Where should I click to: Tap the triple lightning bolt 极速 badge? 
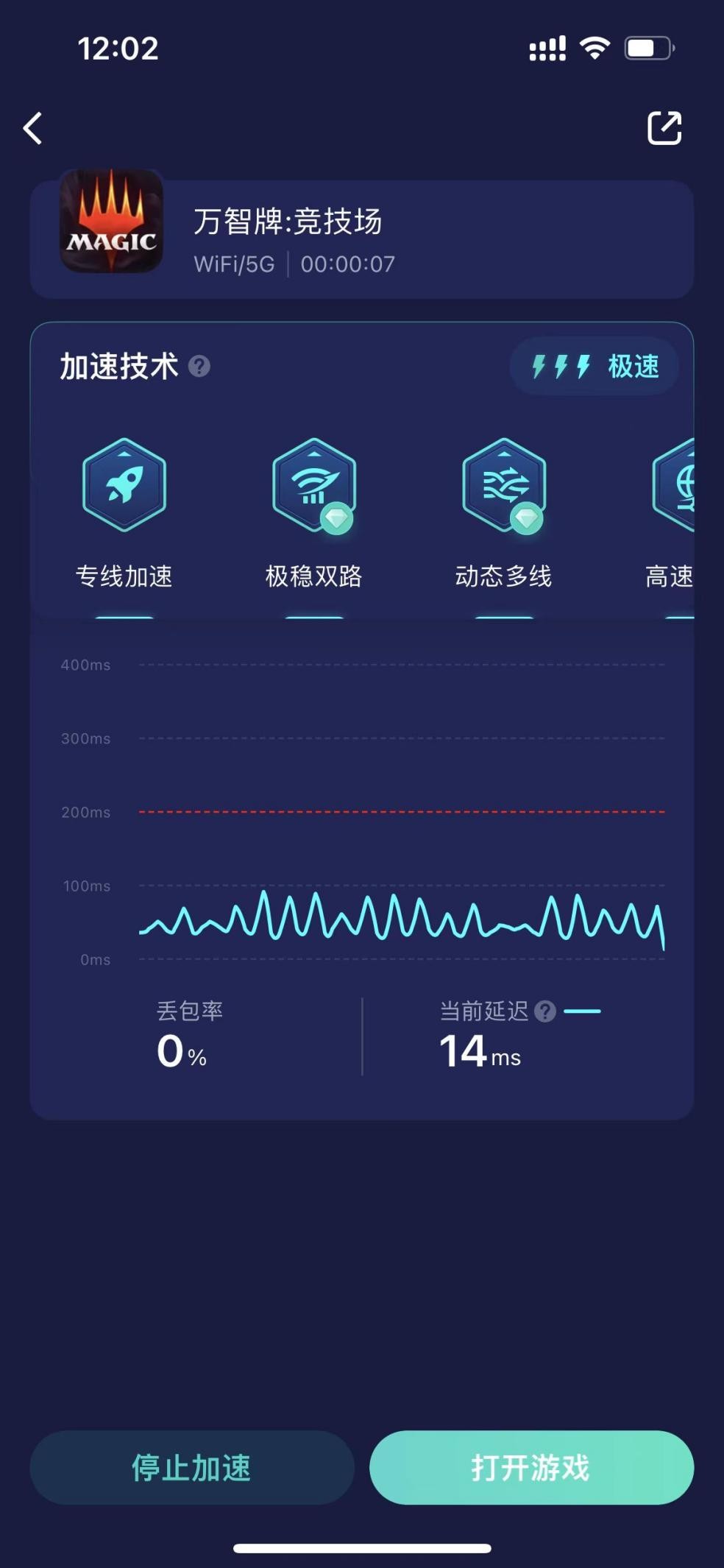pyautogui.click(x=593, y=366)
